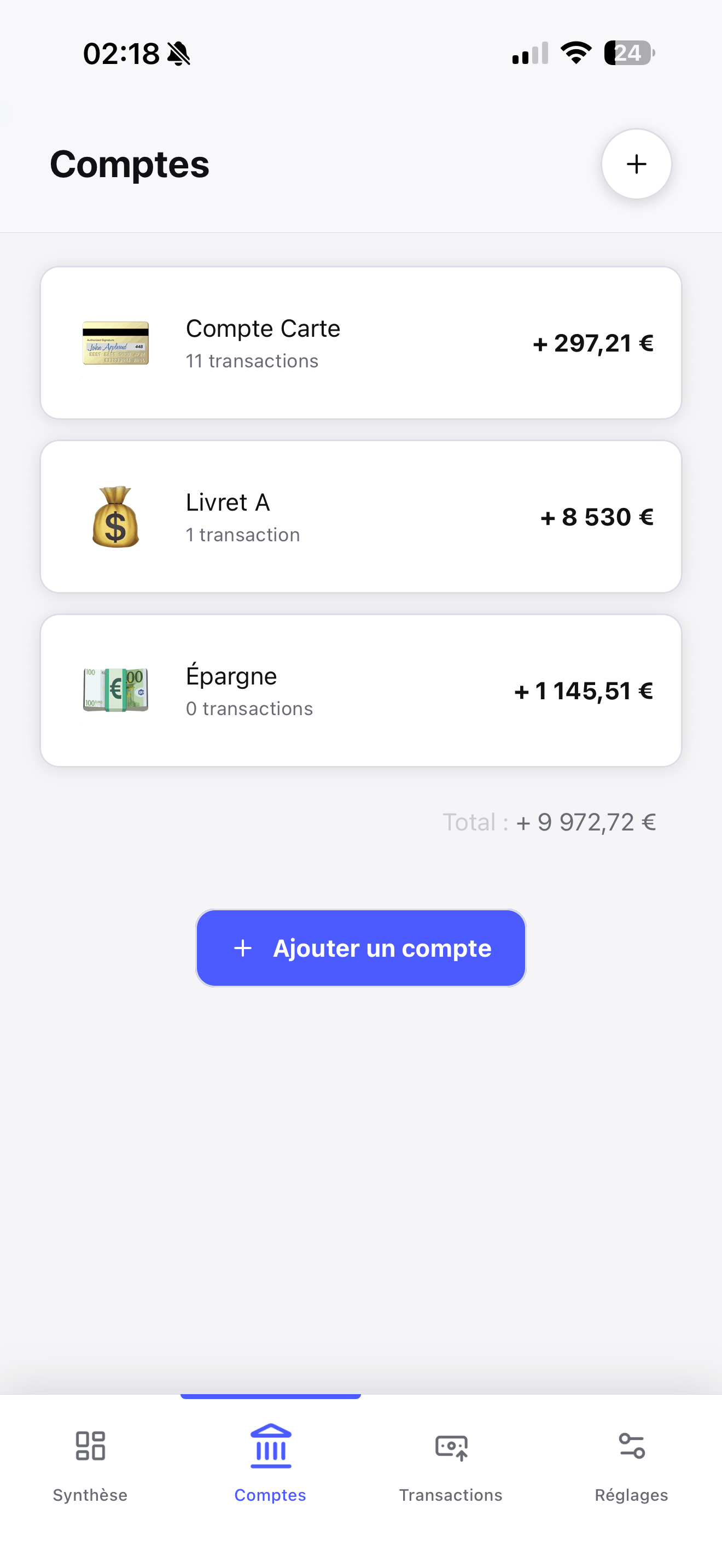The image size is (722, 1568).
Task: Tap the 11 transactions subtitle
Action: (252, 360)
